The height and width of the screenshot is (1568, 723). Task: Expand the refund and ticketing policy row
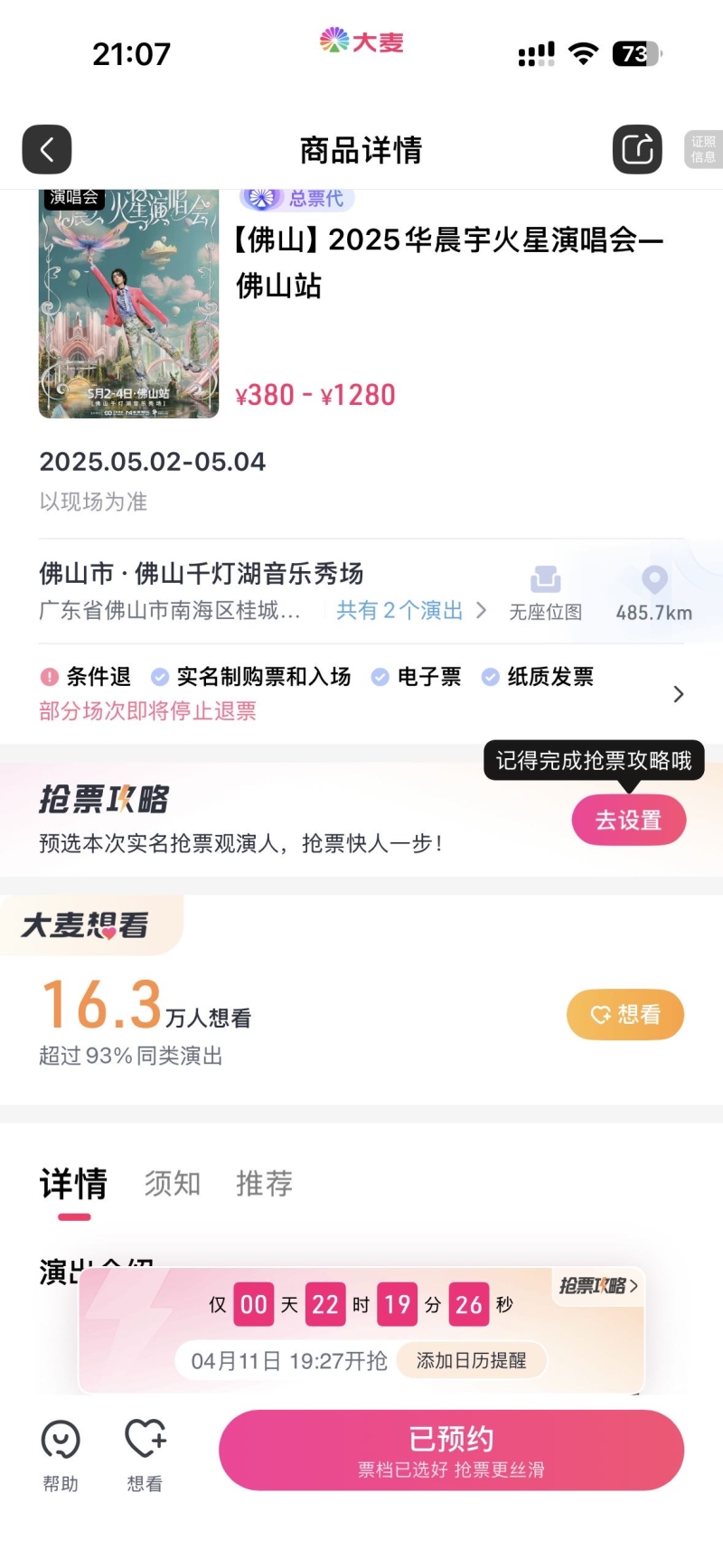[x=678, y=694]
